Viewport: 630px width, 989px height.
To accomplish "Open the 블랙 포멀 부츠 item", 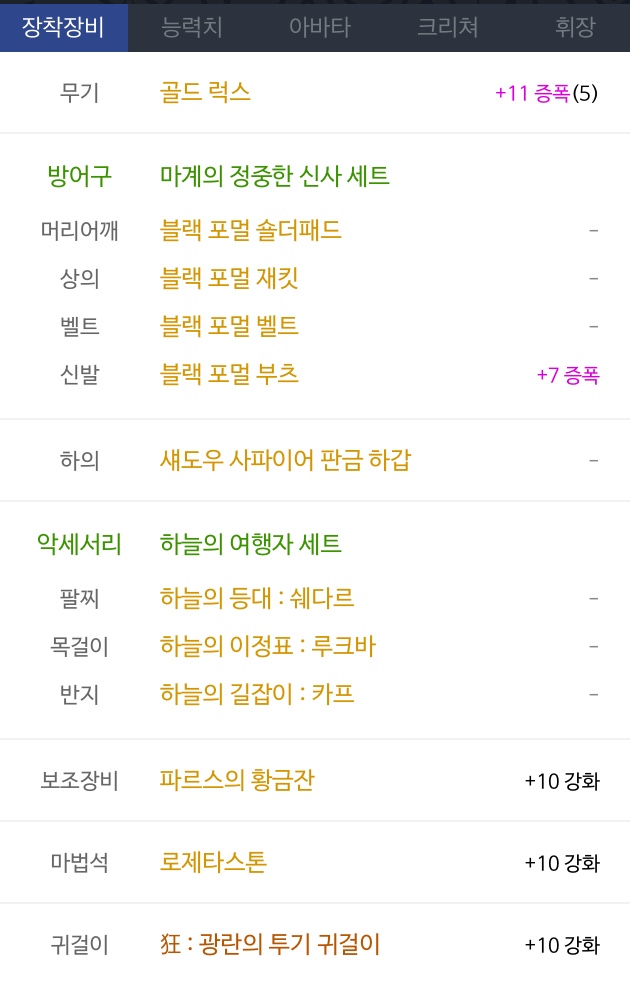I will [x=229, y=374].
